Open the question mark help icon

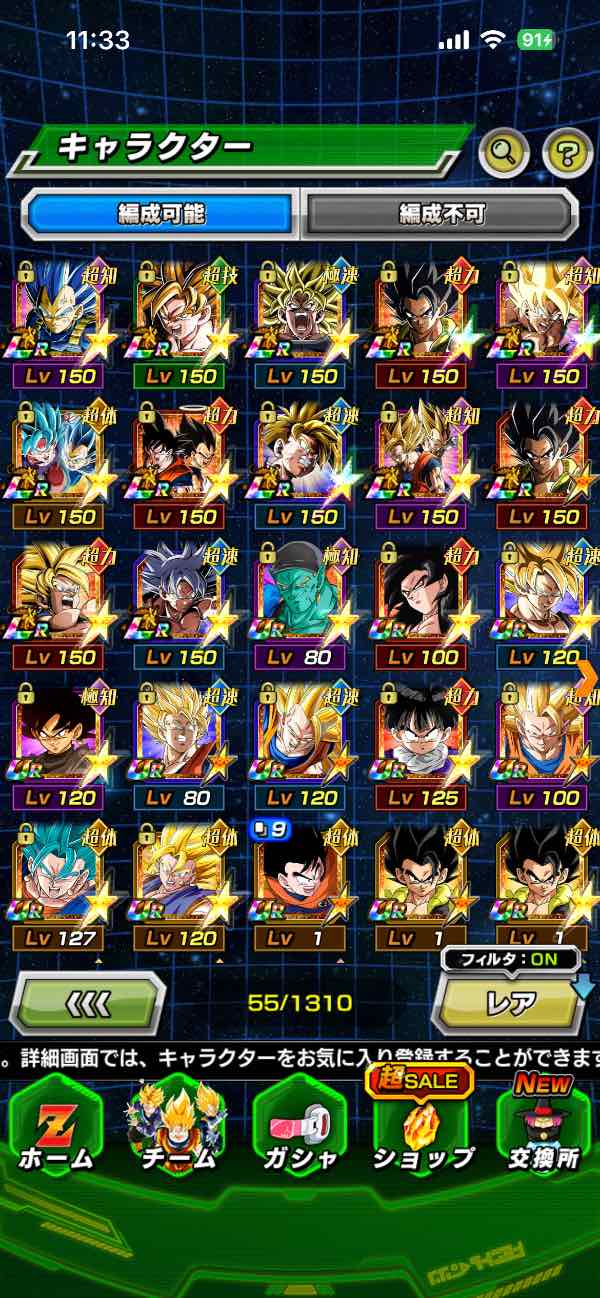[x=567, y=153]
